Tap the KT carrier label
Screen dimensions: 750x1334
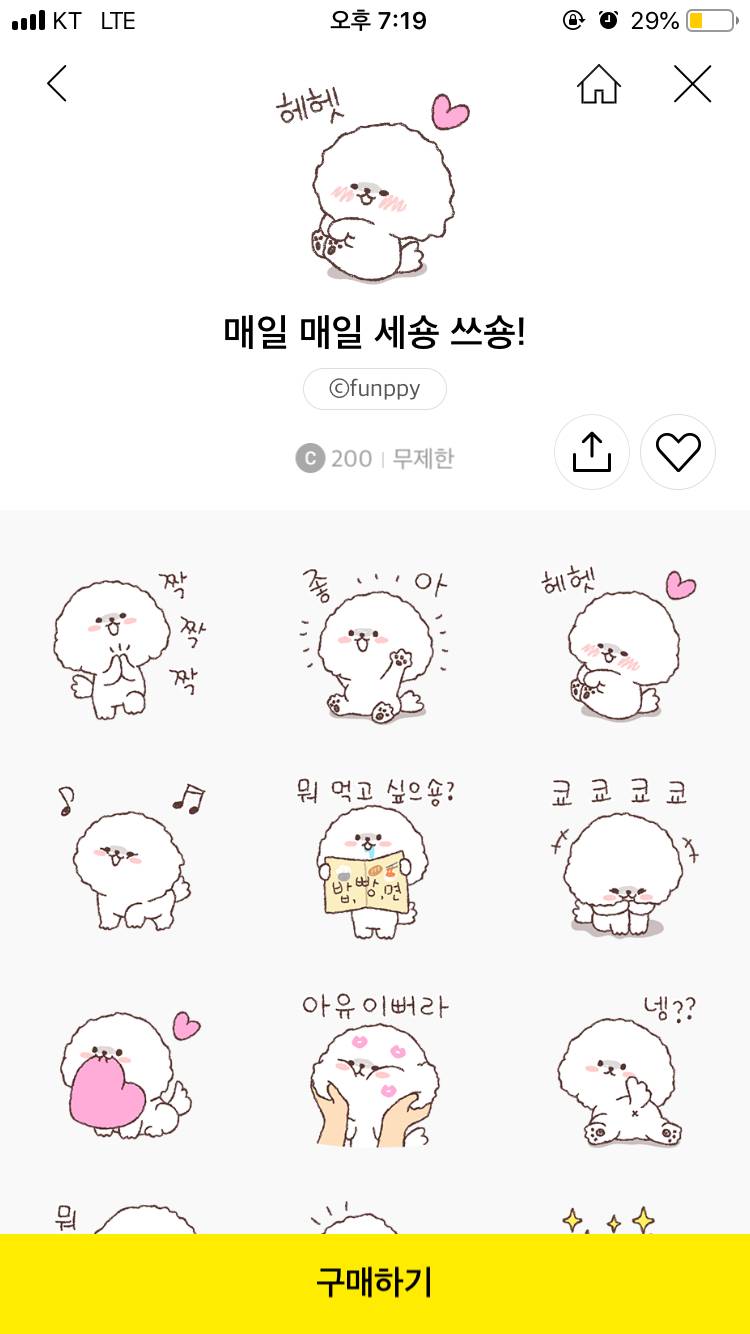click(62, 21)
